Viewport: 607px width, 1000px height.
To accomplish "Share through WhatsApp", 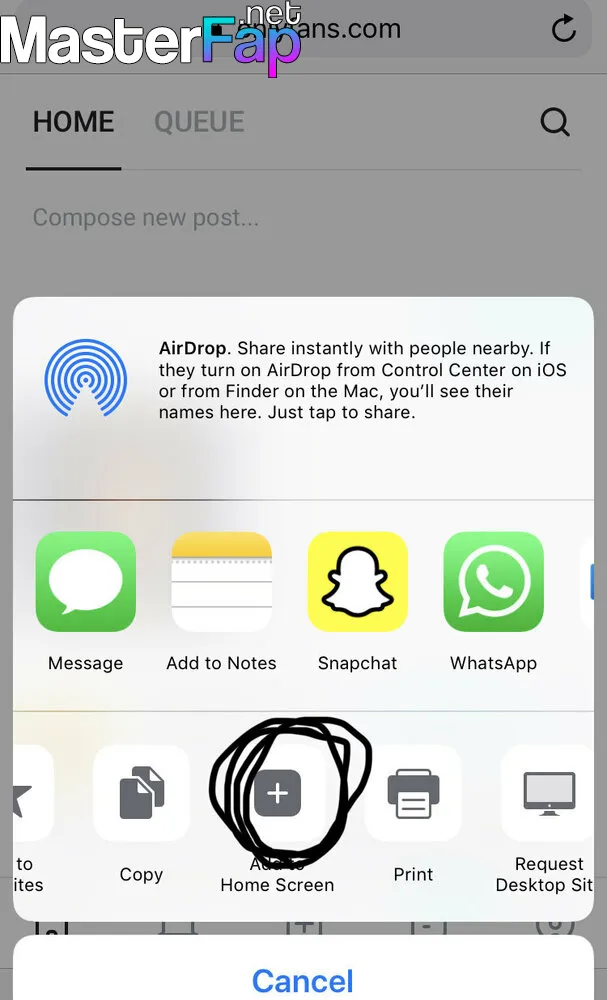I will point(494,582).
